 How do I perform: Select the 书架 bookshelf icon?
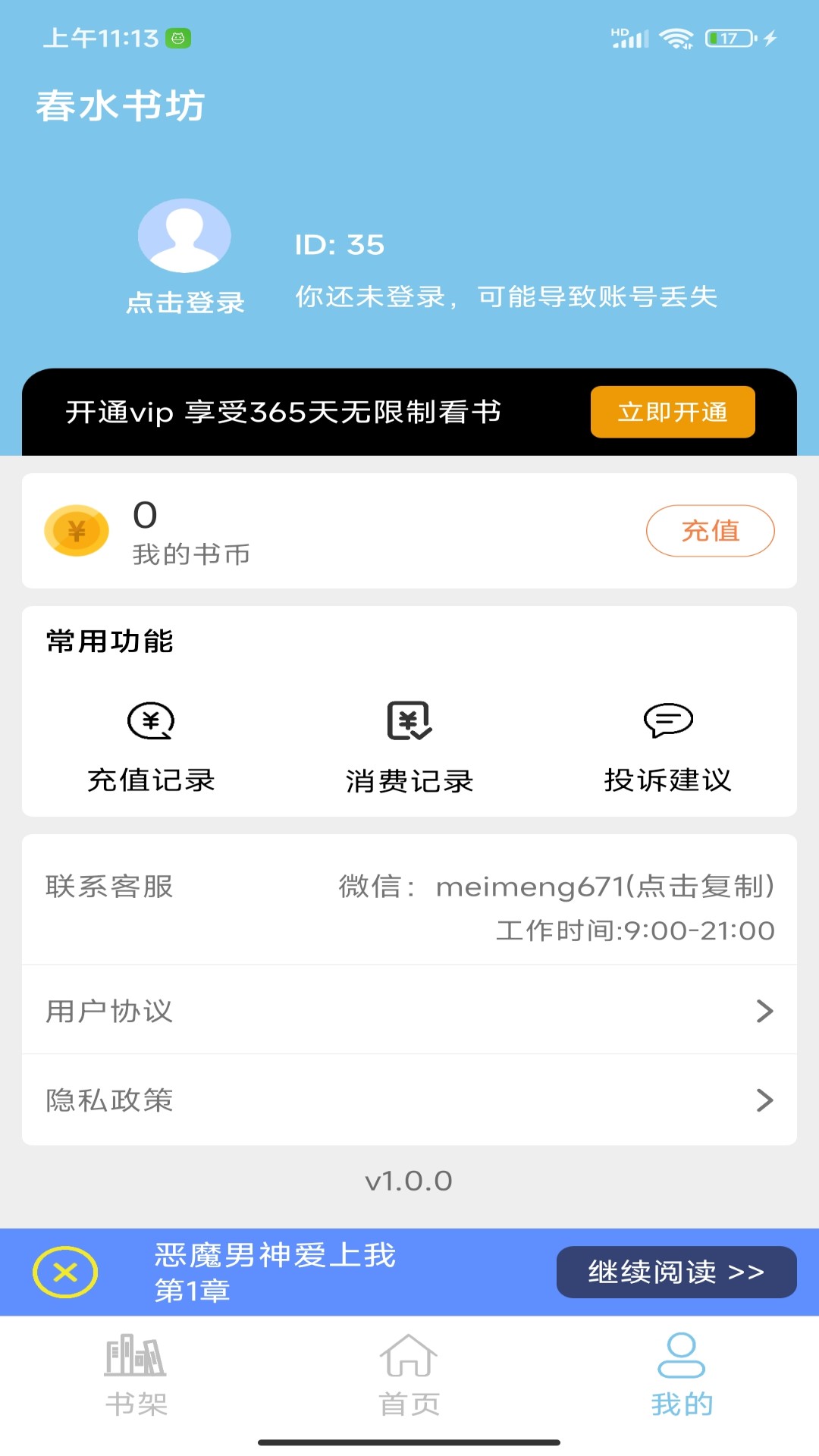(x=135, y=1365)
